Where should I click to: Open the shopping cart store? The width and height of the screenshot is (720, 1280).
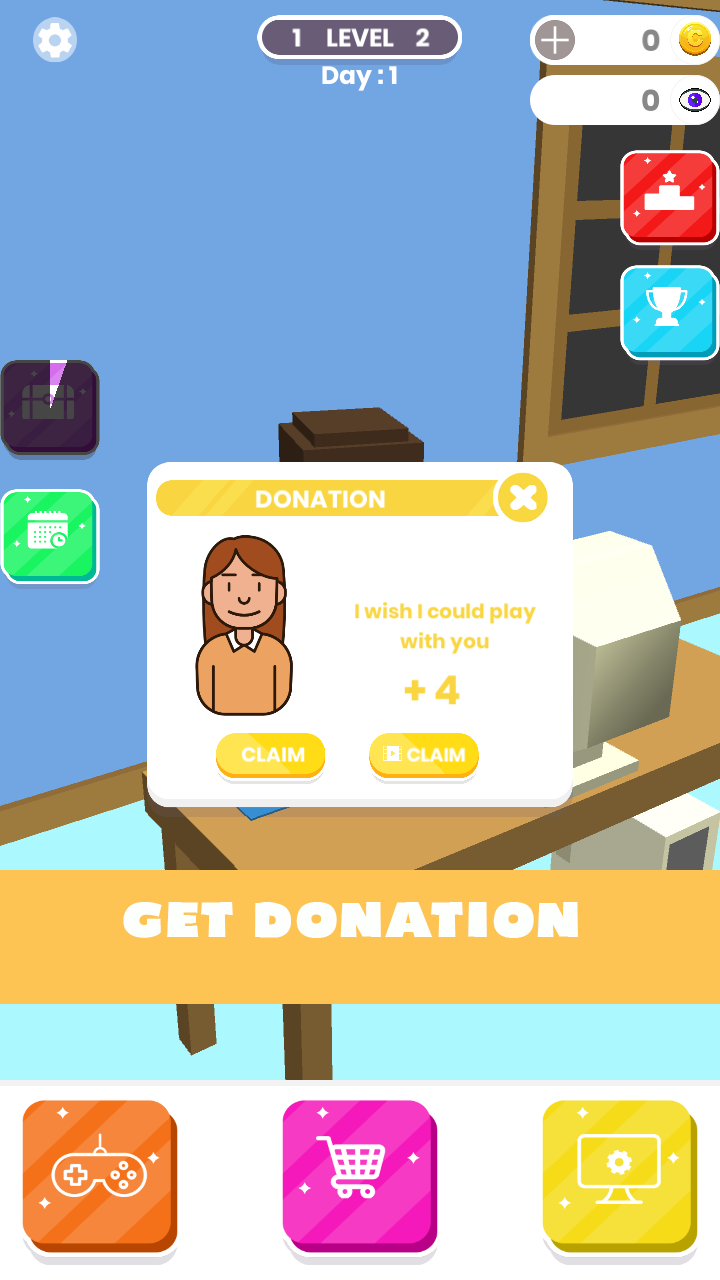(x=360, y=1177)
